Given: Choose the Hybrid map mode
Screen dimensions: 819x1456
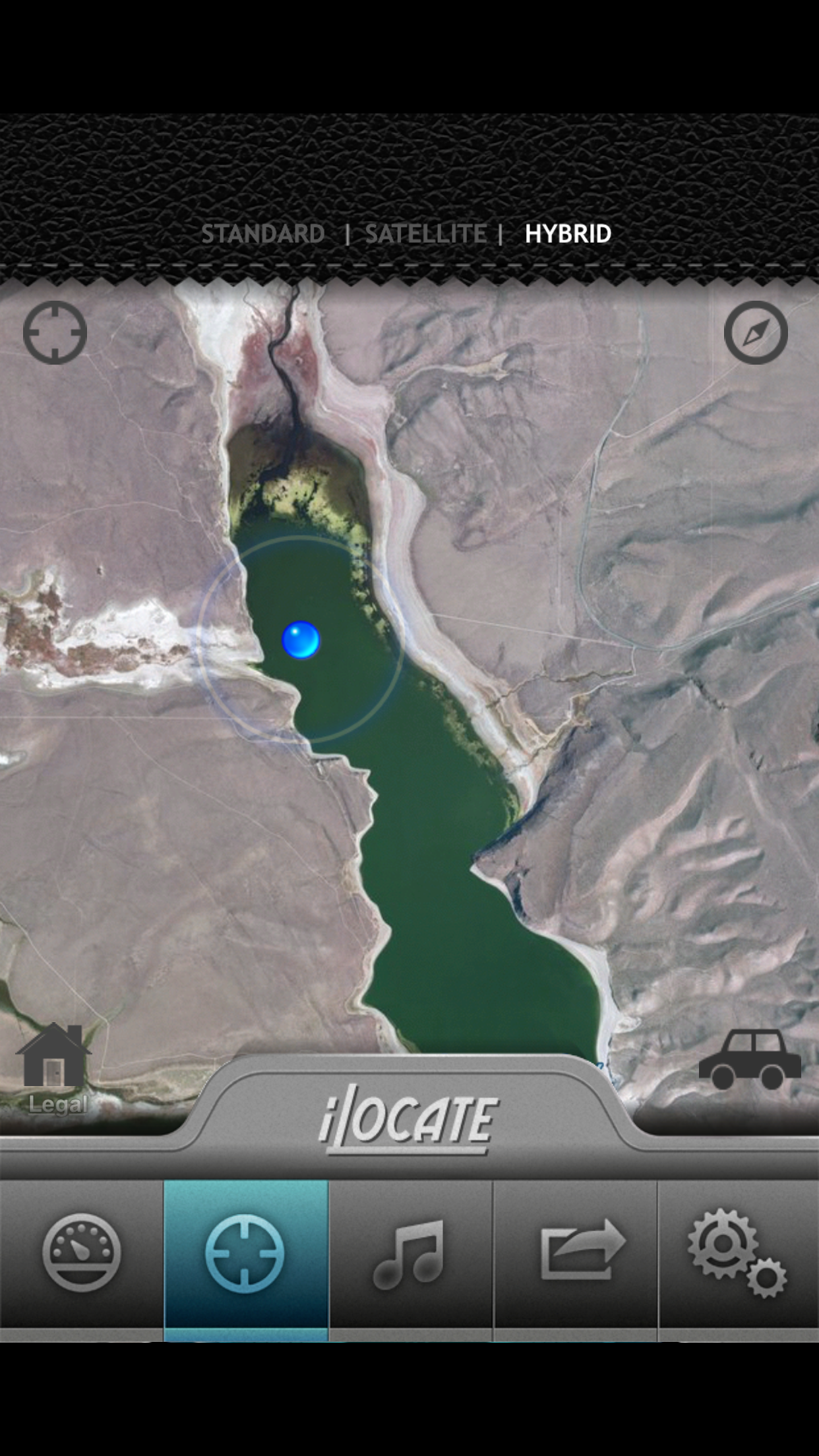Looking at the screenshot, I should 568,233.
